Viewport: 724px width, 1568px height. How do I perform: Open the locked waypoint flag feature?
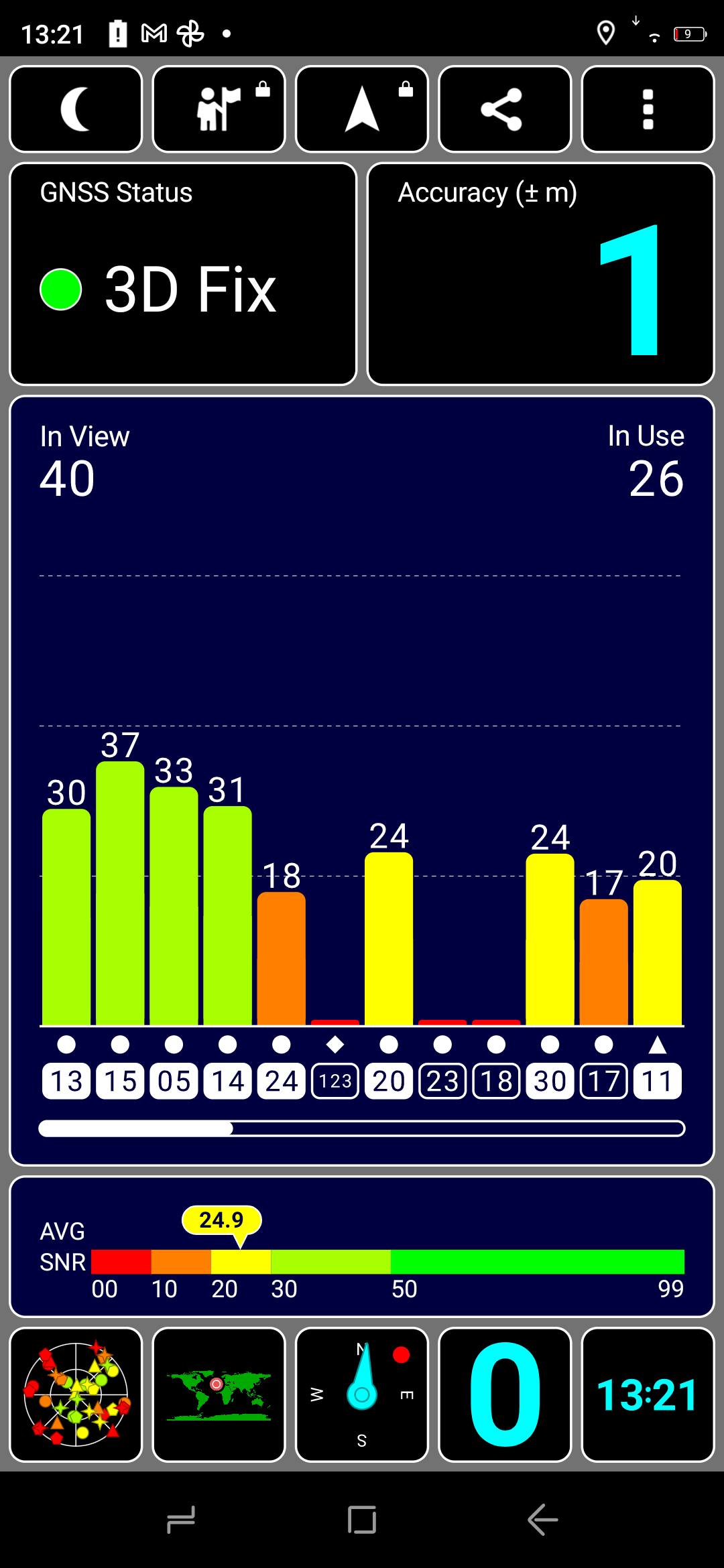[x=219, y=109]
